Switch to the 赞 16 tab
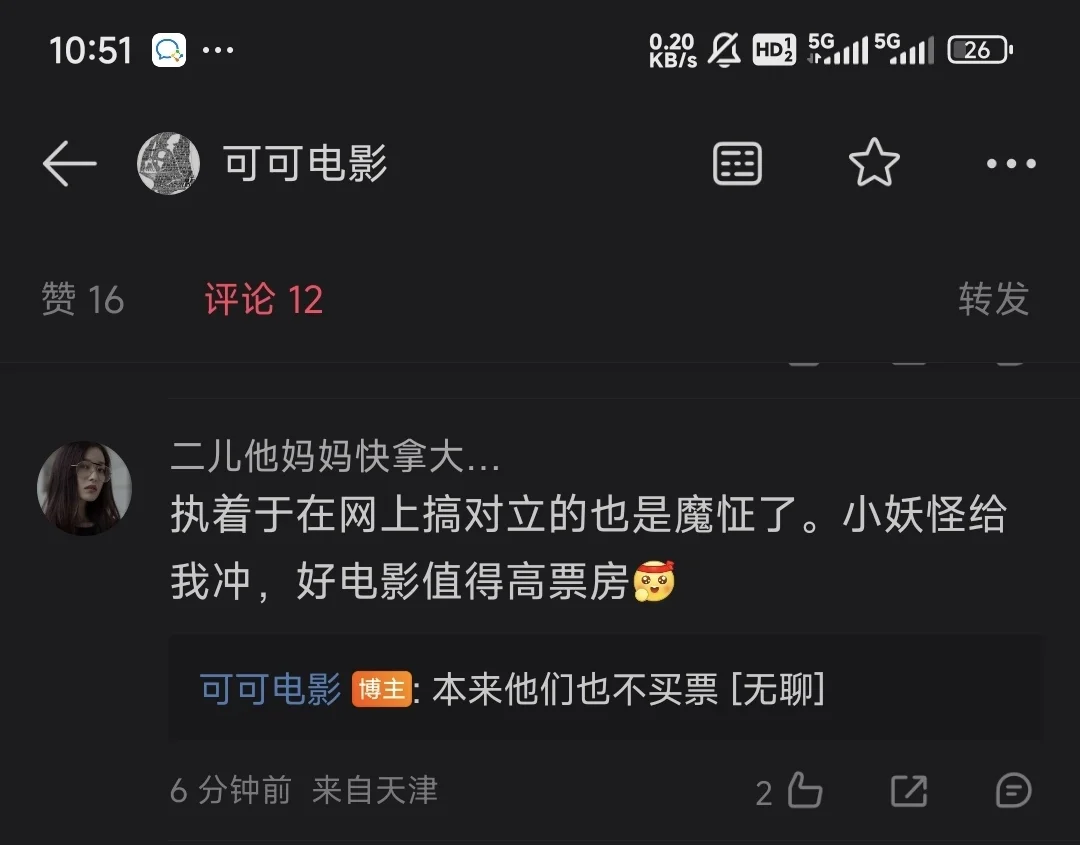Screen dimensions: 1080x845 click(x=82, y=299)
